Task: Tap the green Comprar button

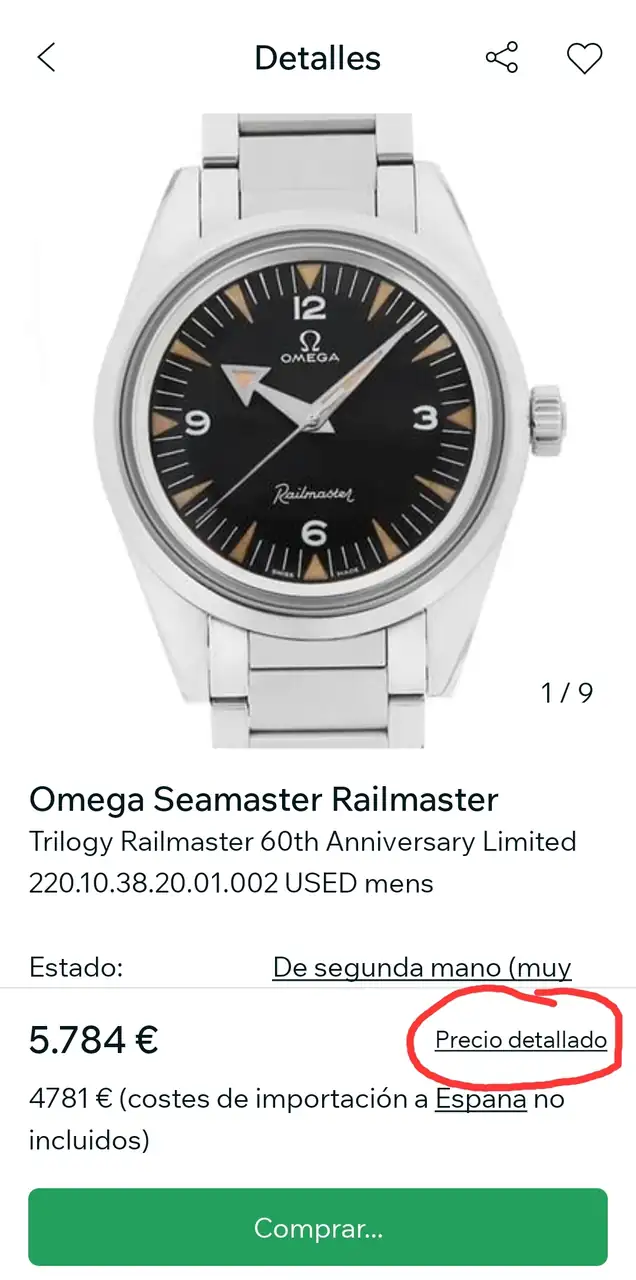Action: (x=318, y=1227)
